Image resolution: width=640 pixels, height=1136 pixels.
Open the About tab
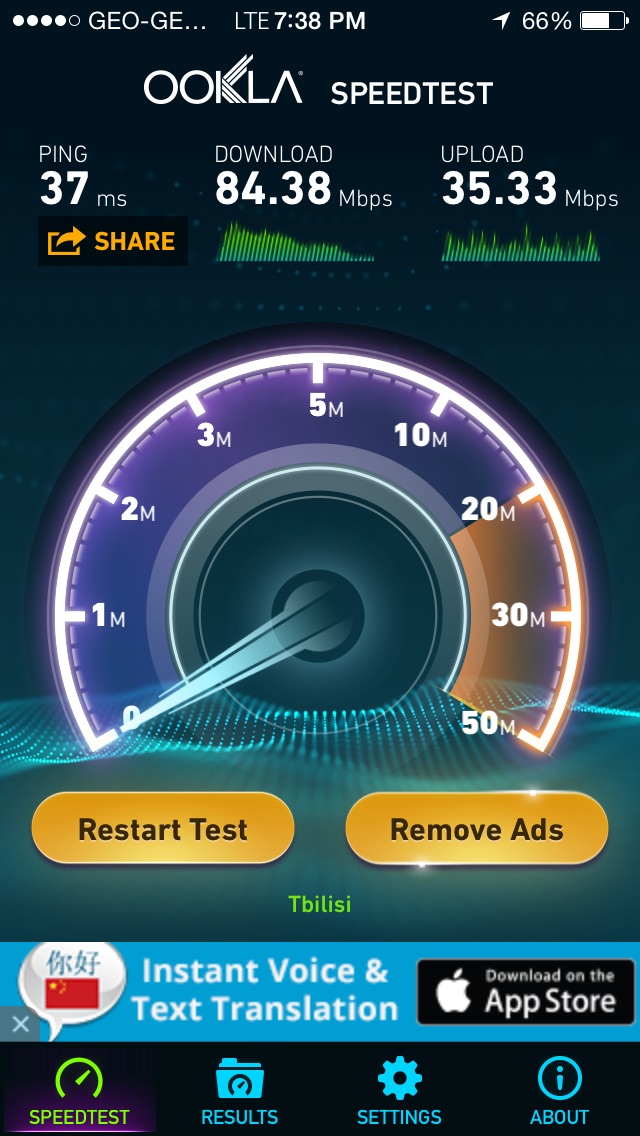pyautogui.click(x=559, y=1092)
